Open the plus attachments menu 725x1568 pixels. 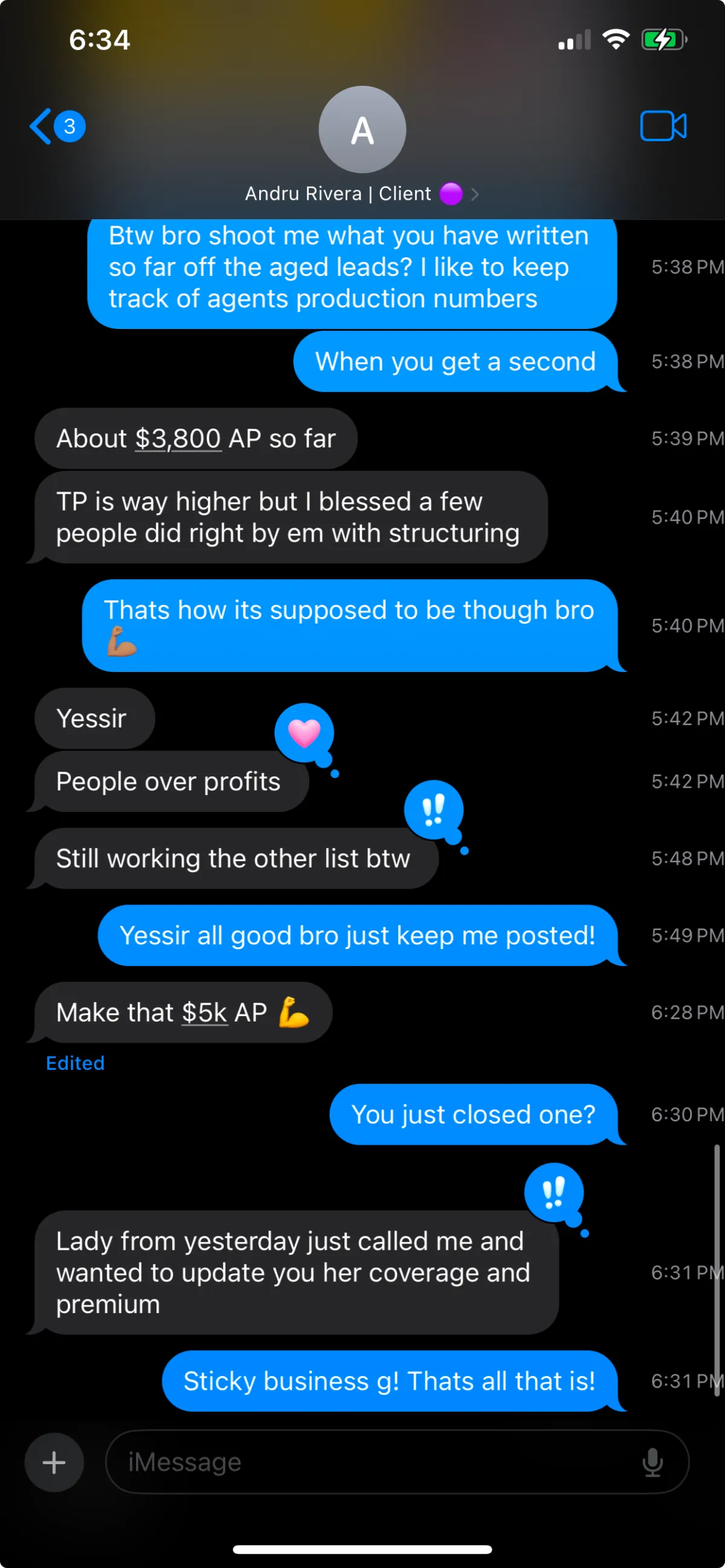(54, 1462)
